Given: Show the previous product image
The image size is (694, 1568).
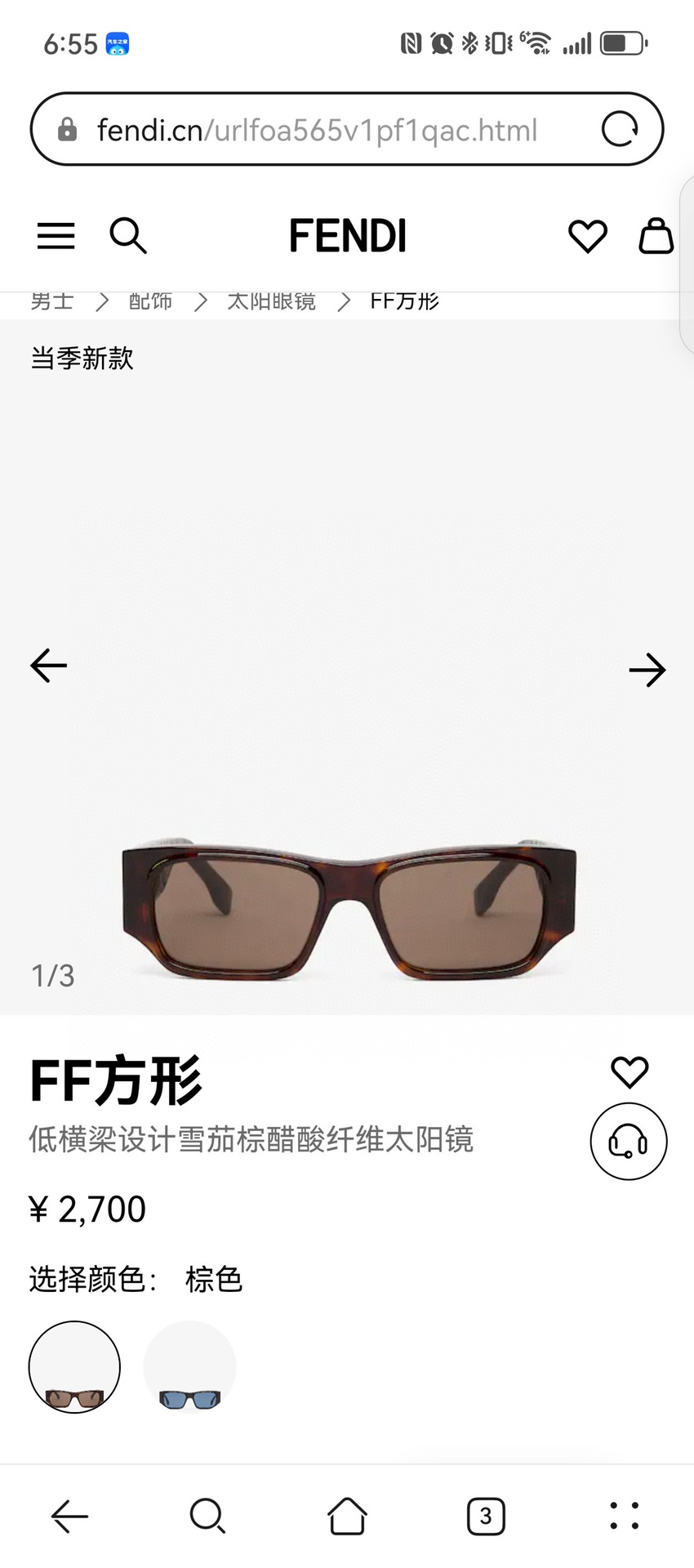Looking at the screenshot, I should click(48, 666).
